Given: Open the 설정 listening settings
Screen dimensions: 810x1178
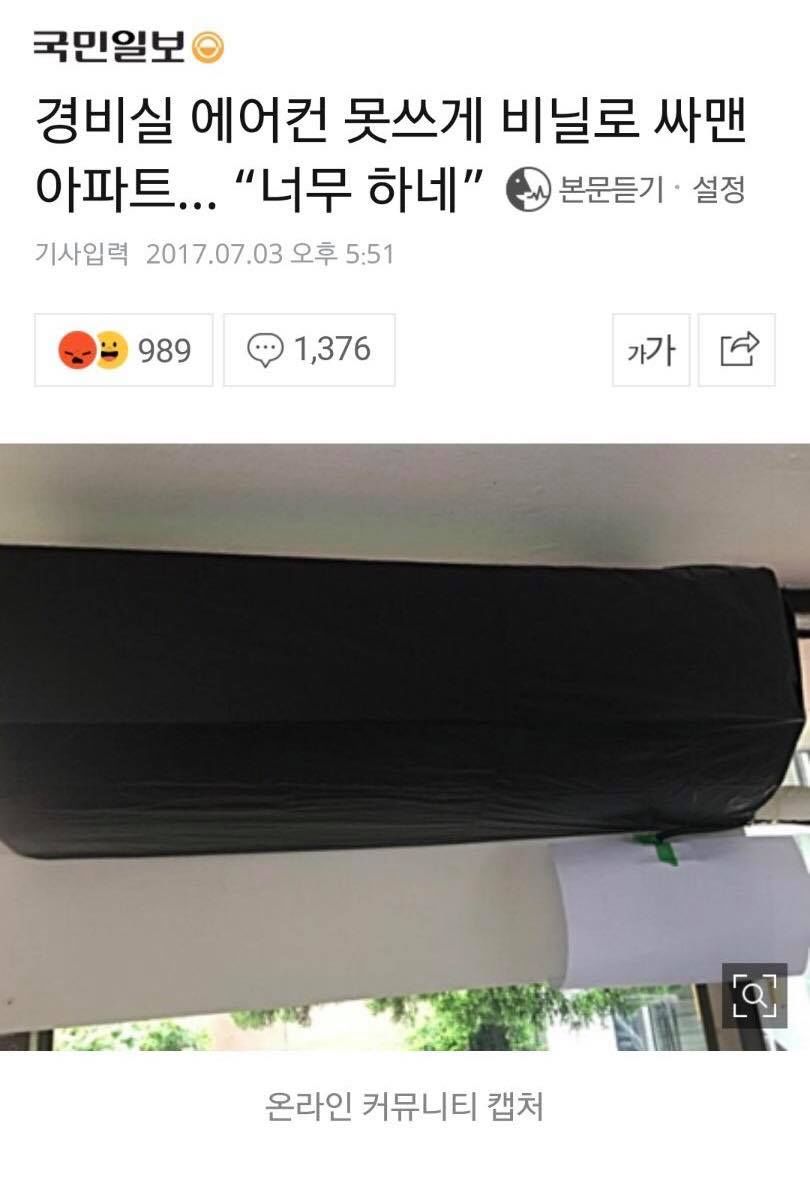Looking at the screenshot, I should 718,189.
